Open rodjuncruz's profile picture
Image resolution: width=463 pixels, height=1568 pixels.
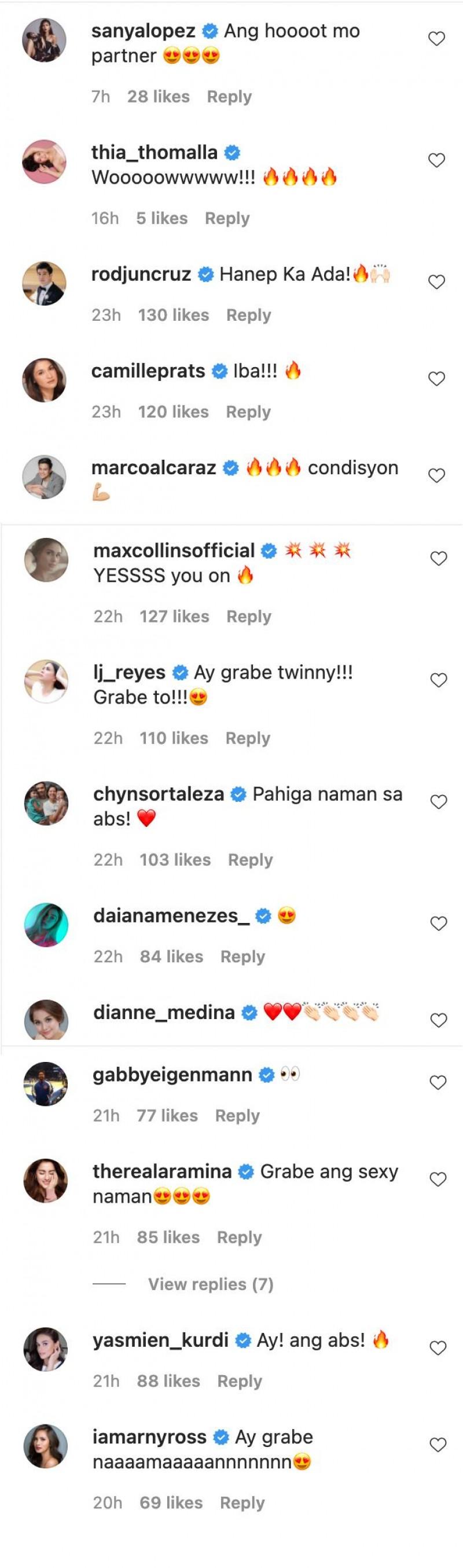[x=44, y=283]
